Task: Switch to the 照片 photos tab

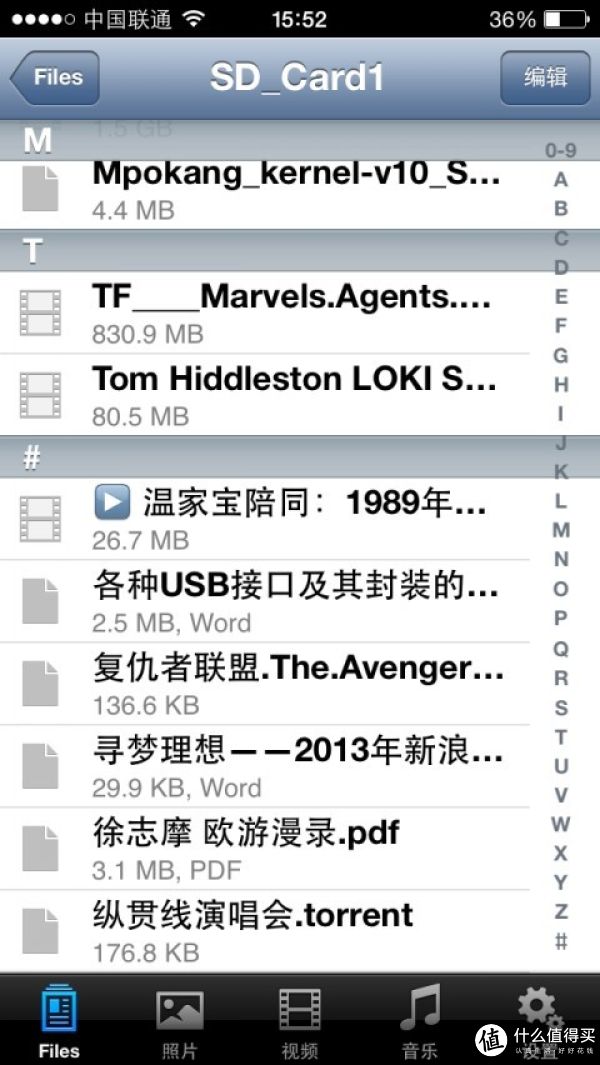Action: 179,1021
